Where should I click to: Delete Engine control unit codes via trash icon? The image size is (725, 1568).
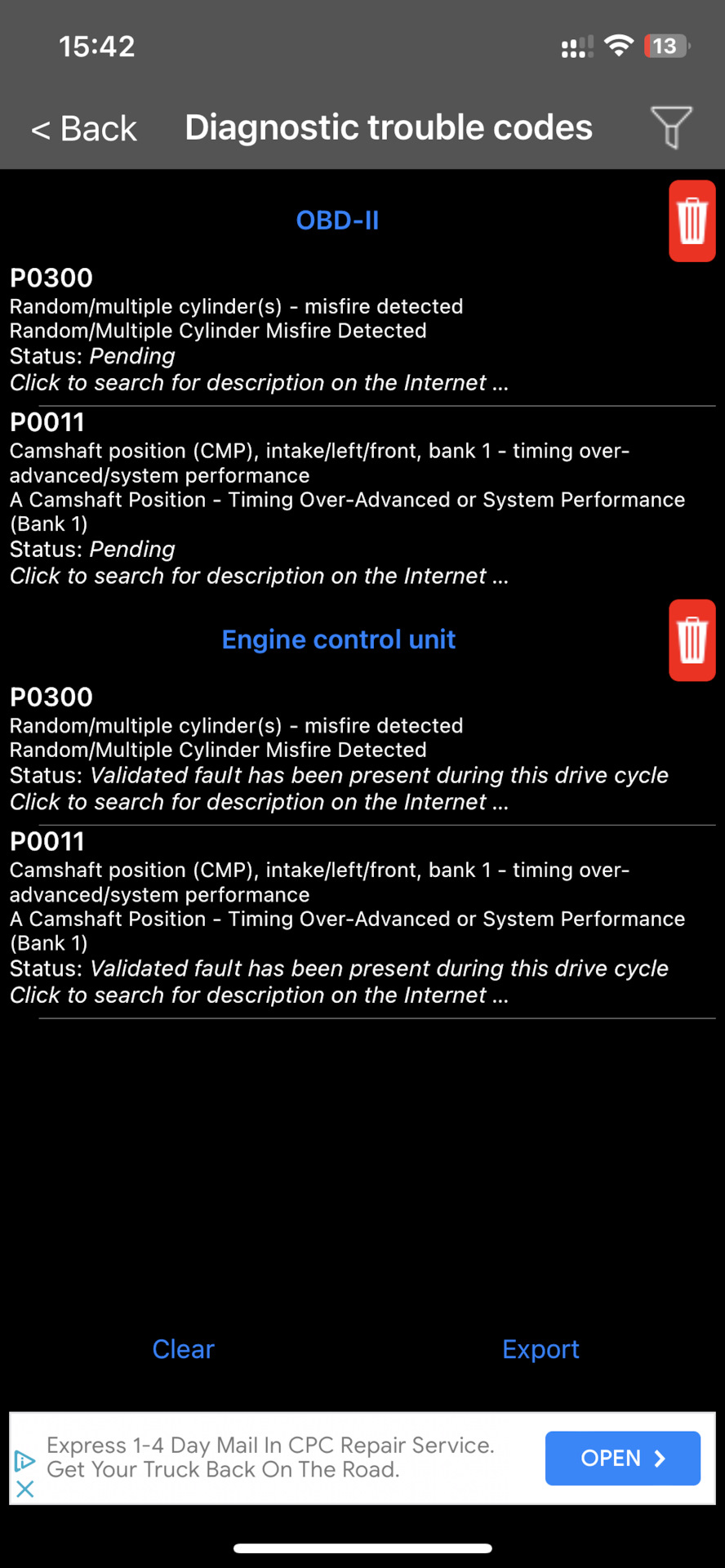click(692, 639)
